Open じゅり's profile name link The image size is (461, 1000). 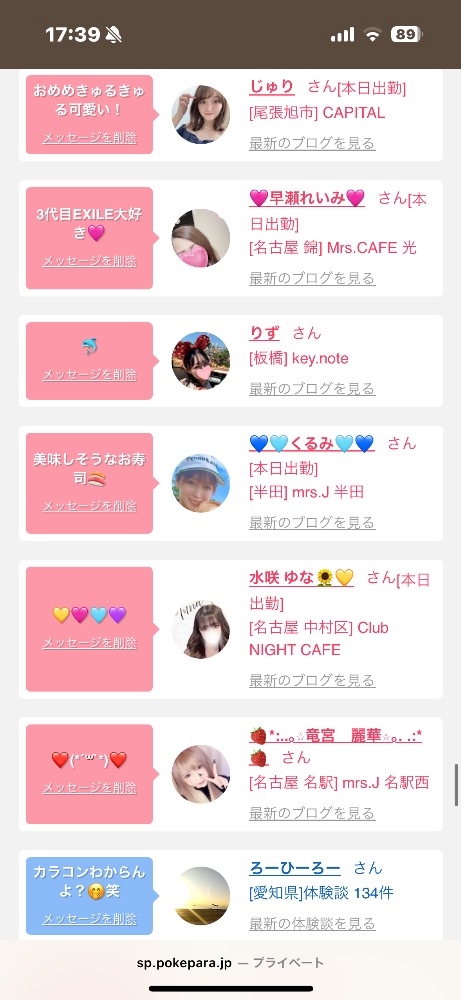272,87
